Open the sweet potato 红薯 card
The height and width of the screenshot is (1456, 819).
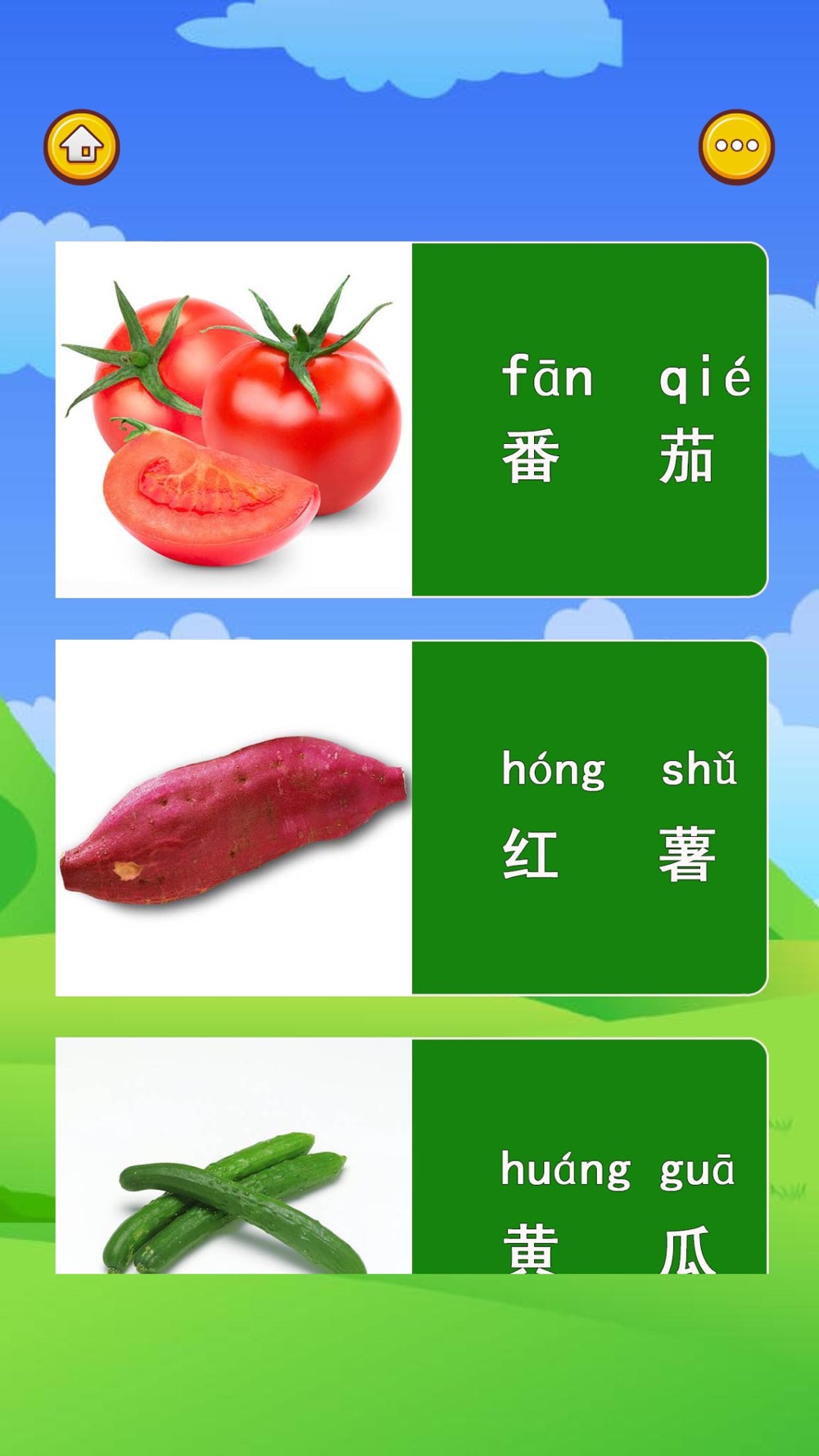click(411, 818)
